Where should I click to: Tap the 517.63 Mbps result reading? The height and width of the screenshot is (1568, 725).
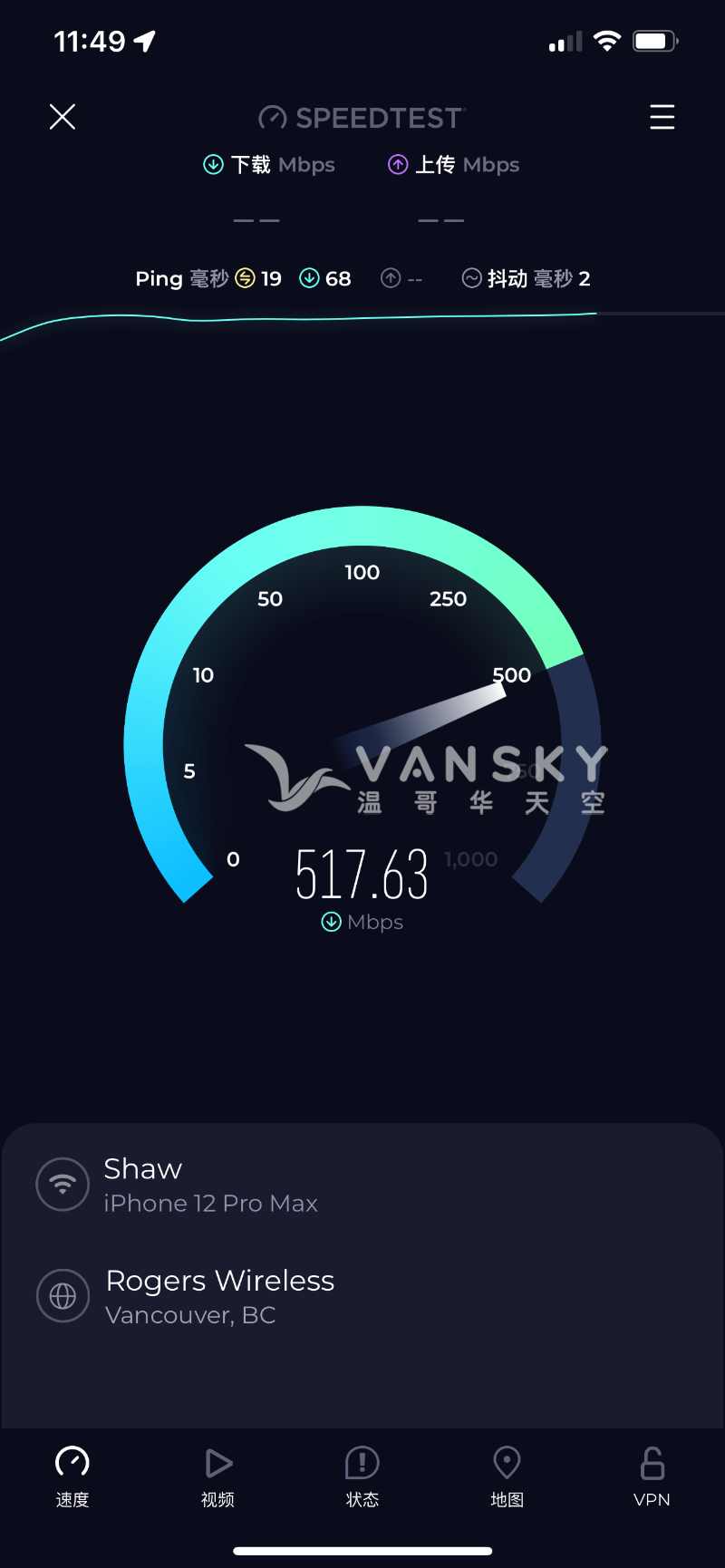coord(362,873)
